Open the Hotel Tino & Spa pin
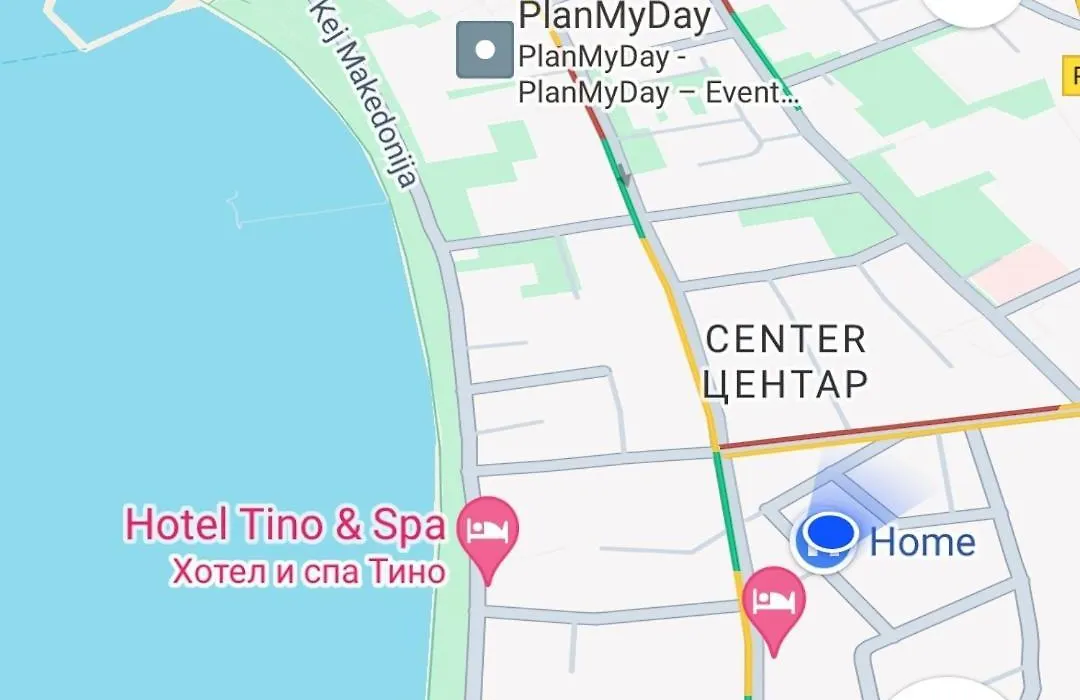Image resolution: width=1080 pixels, height=700 pixels. 487,530
